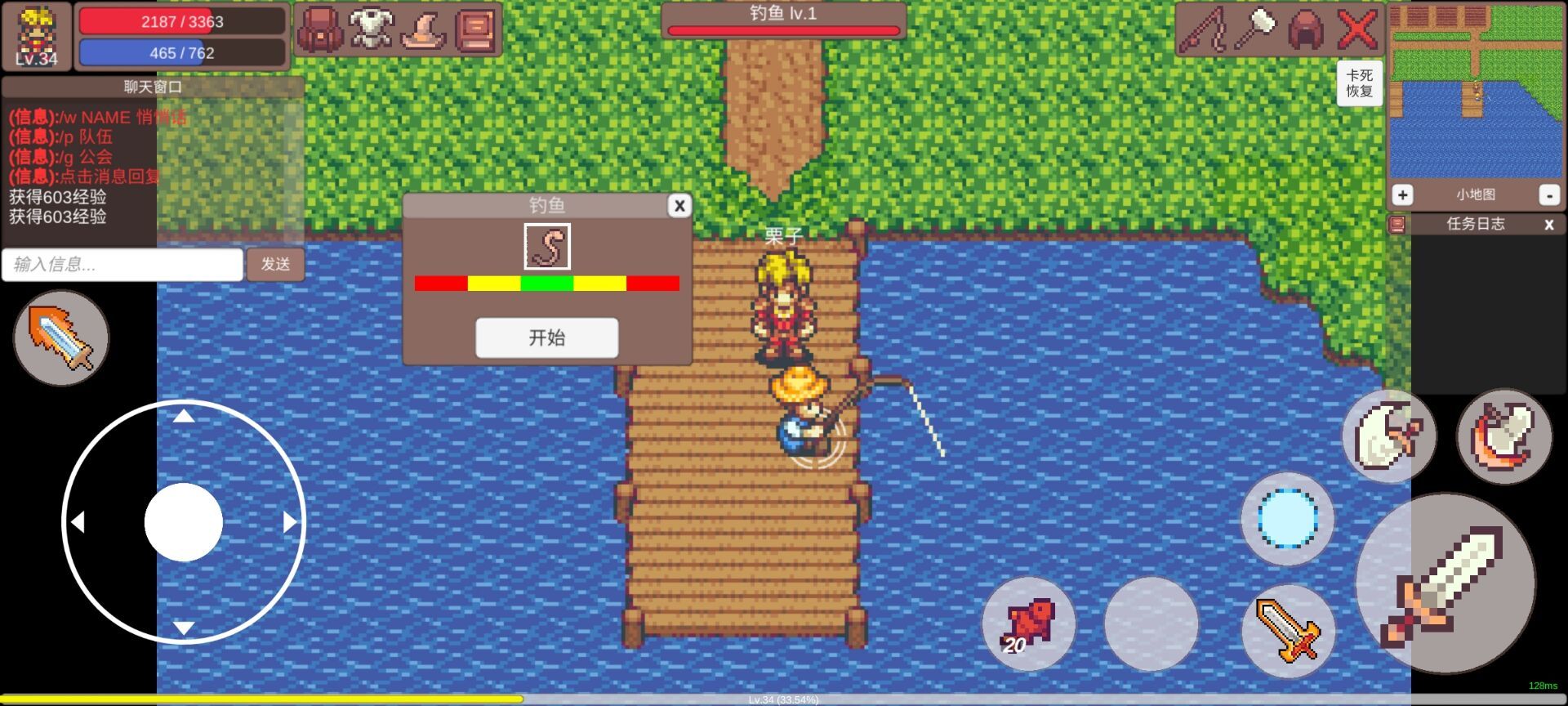The width and height of the screenshot is (1568, 706).
Task: Use the flaming sword skill on left
Action: coord(61,337)
